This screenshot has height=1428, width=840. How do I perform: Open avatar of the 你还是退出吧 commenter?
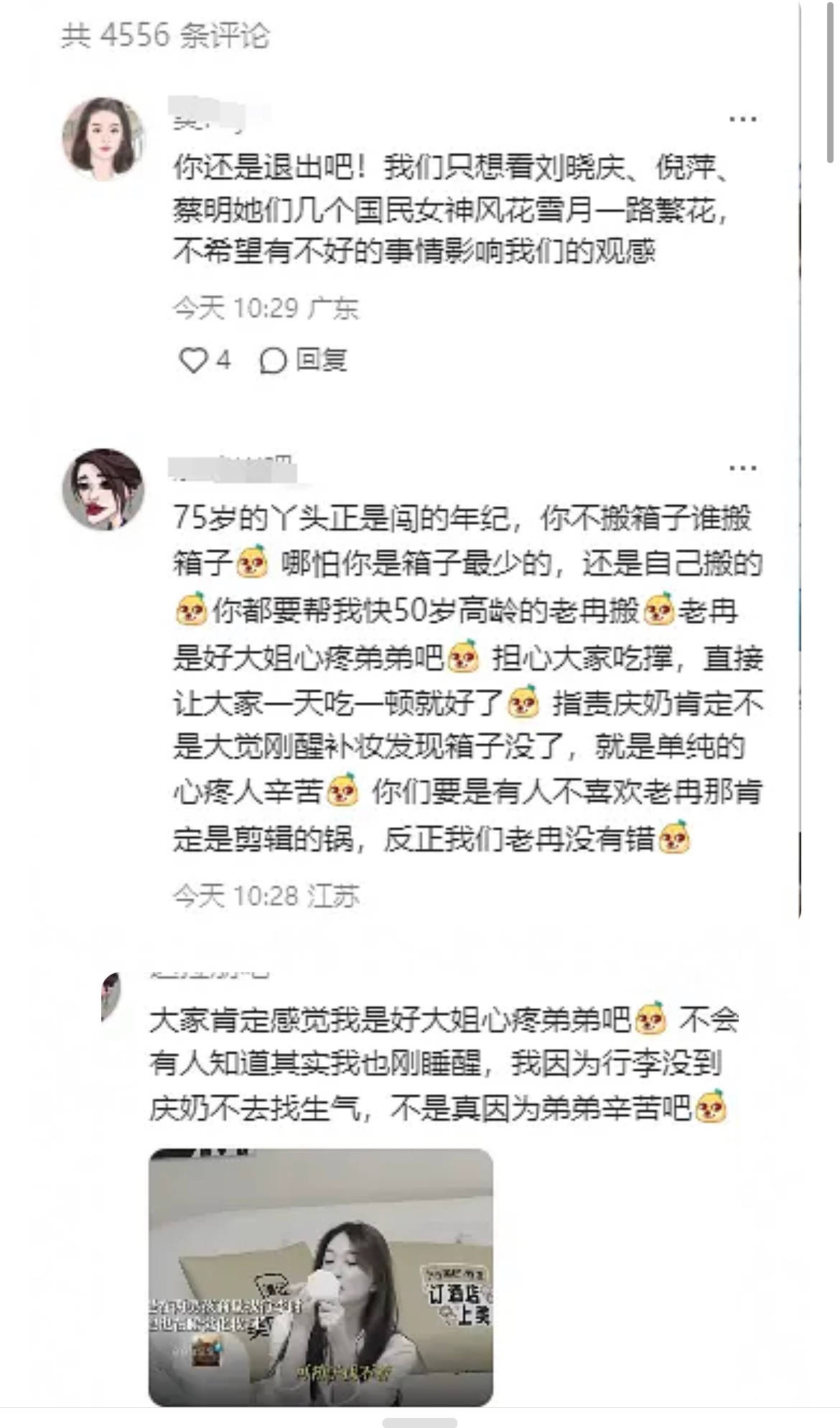[x=103, y=139]
